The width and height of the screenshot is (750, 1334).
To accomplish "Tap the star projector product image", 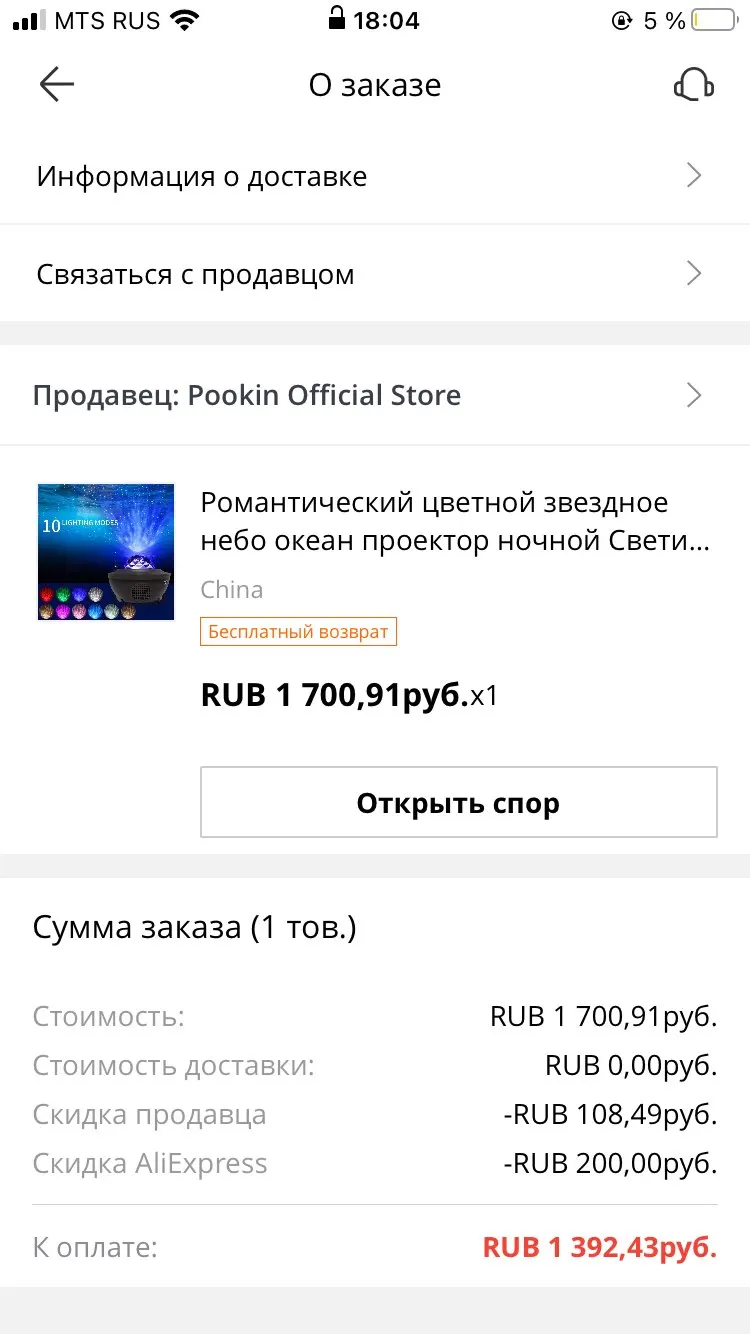I will (106, 552).
